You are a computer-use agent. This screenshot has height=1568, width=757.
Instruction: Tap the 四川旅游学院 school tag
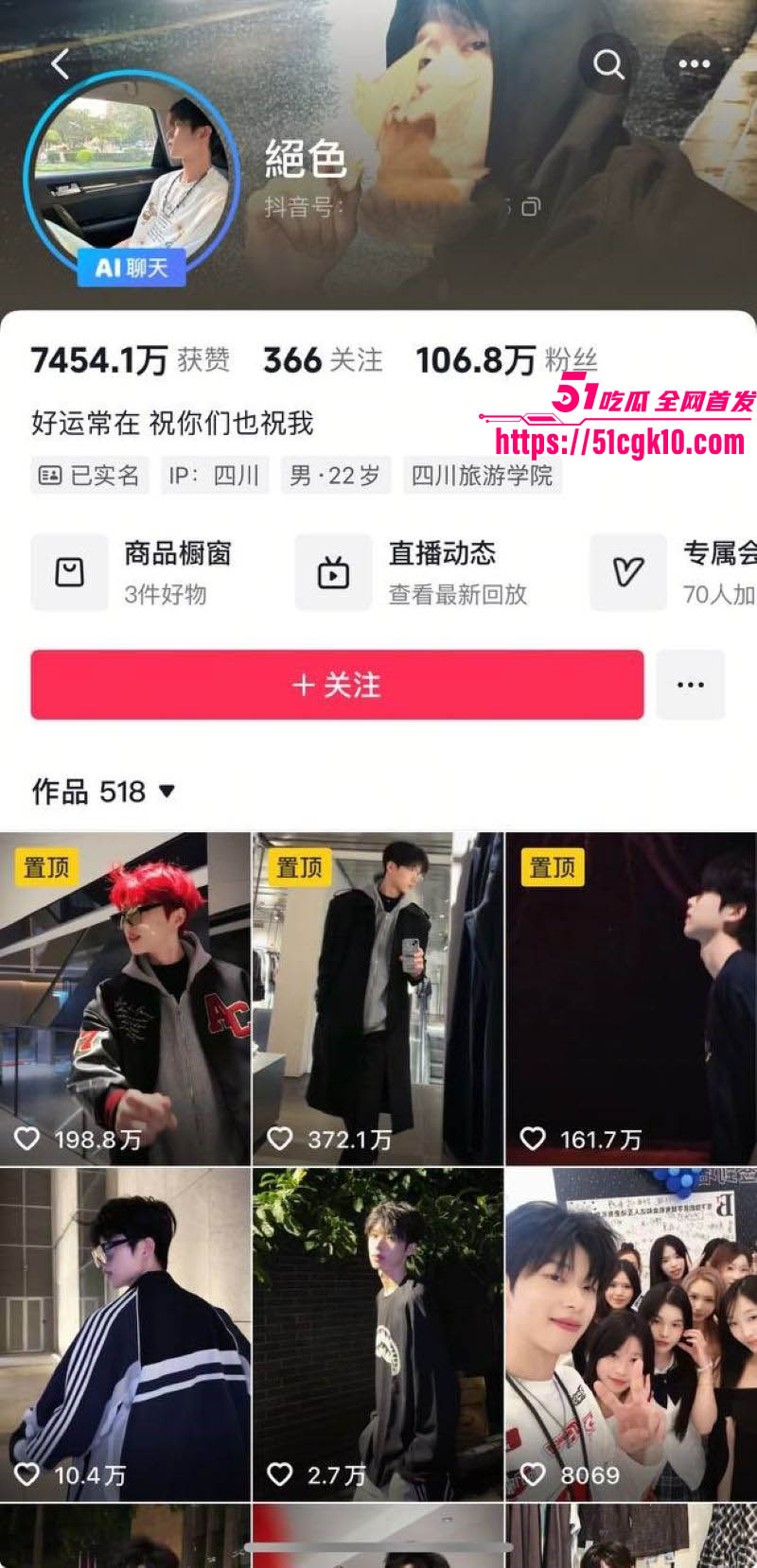tap(484, 476)
